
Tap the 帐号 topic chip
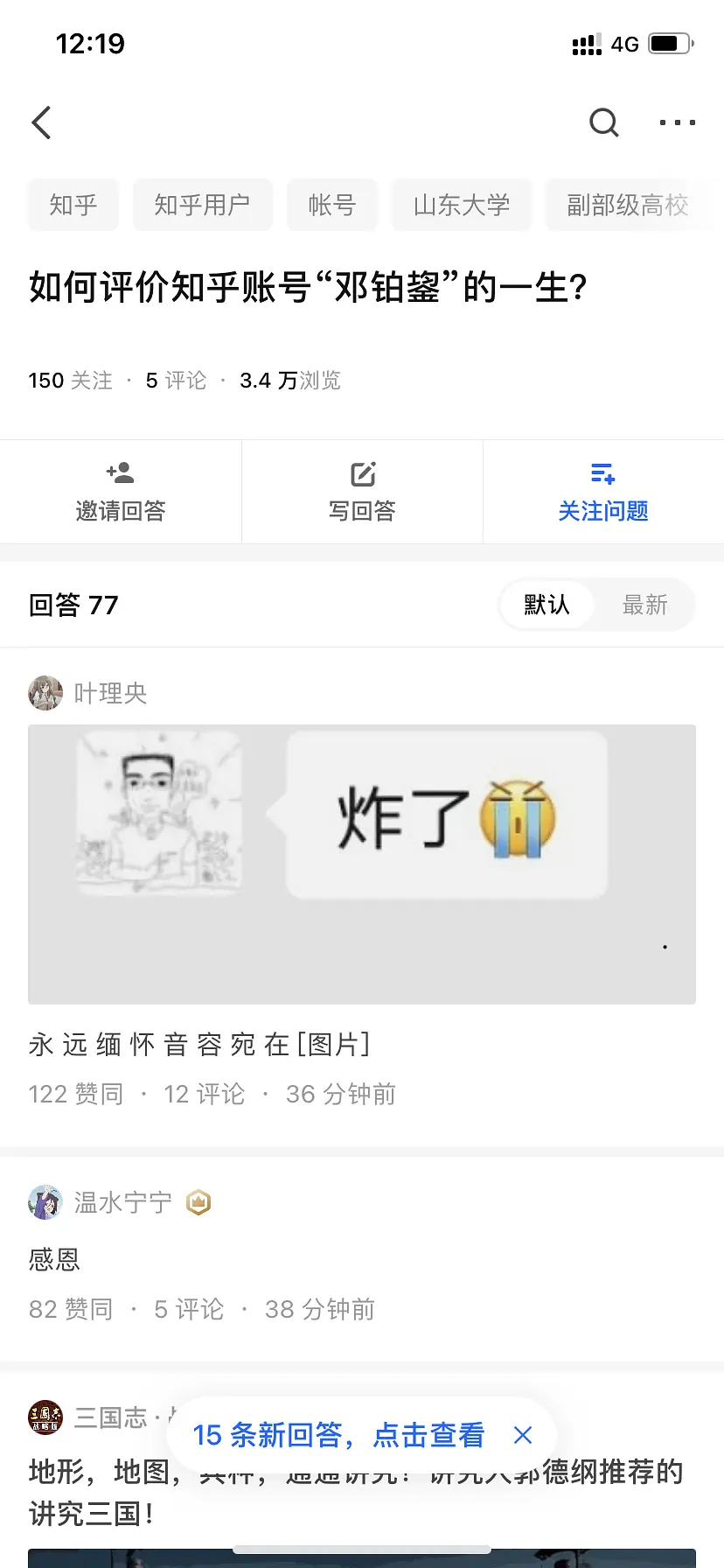pyautogui.click(x=332, y=205)
